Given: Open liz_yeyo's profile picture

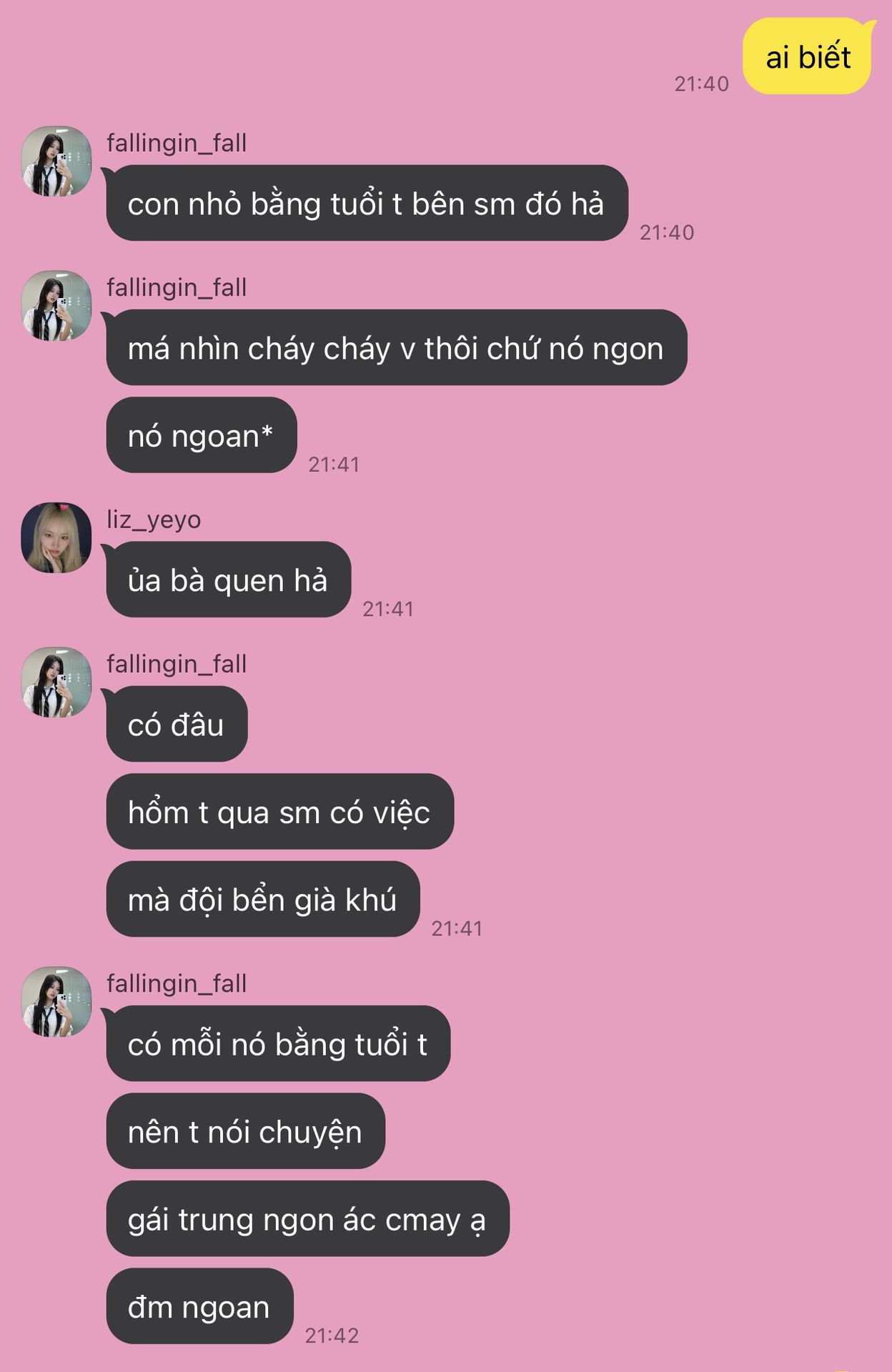Looking at the screenshot, I should point(56,537).
